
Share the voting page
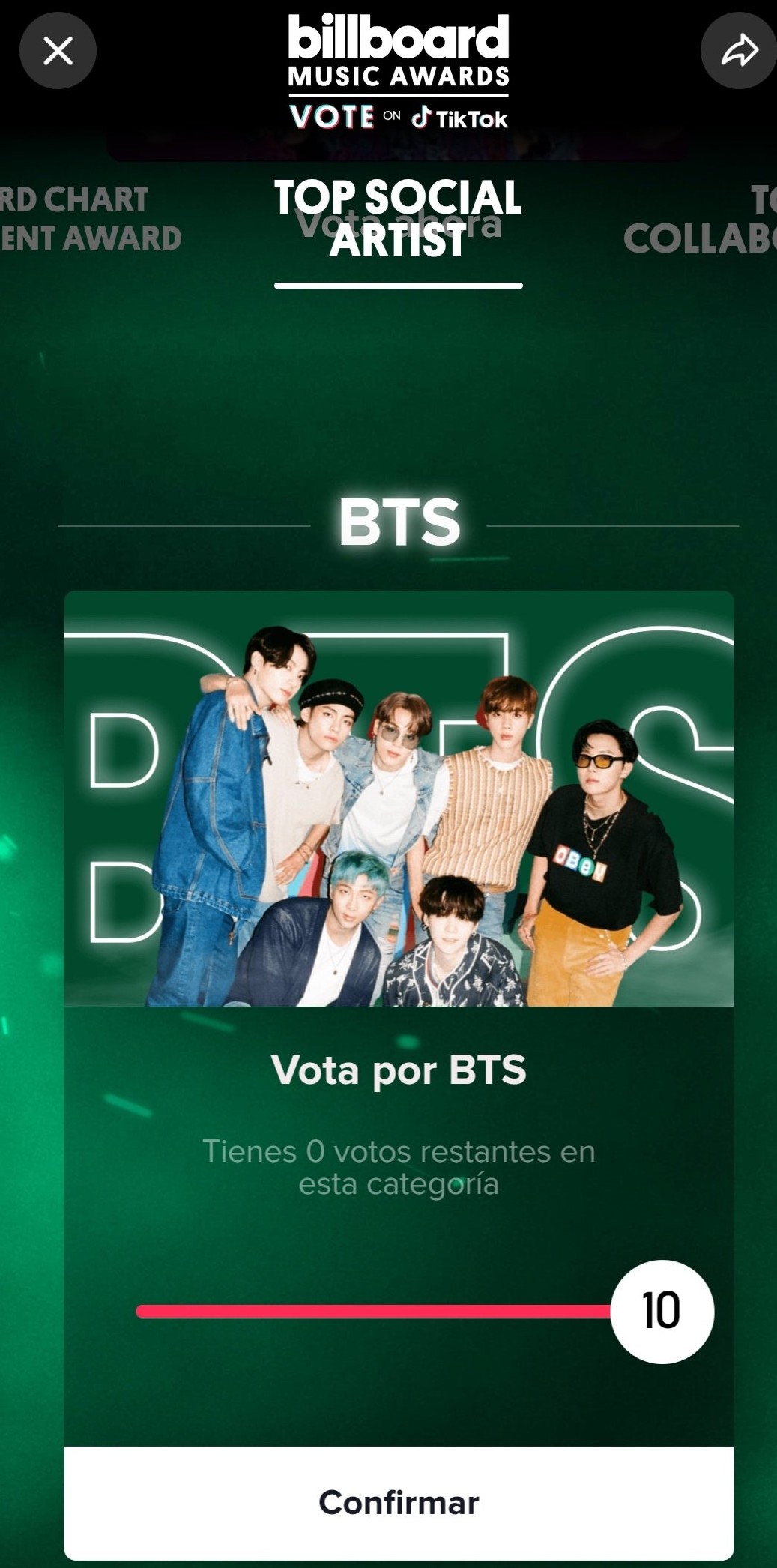point(738,51)
